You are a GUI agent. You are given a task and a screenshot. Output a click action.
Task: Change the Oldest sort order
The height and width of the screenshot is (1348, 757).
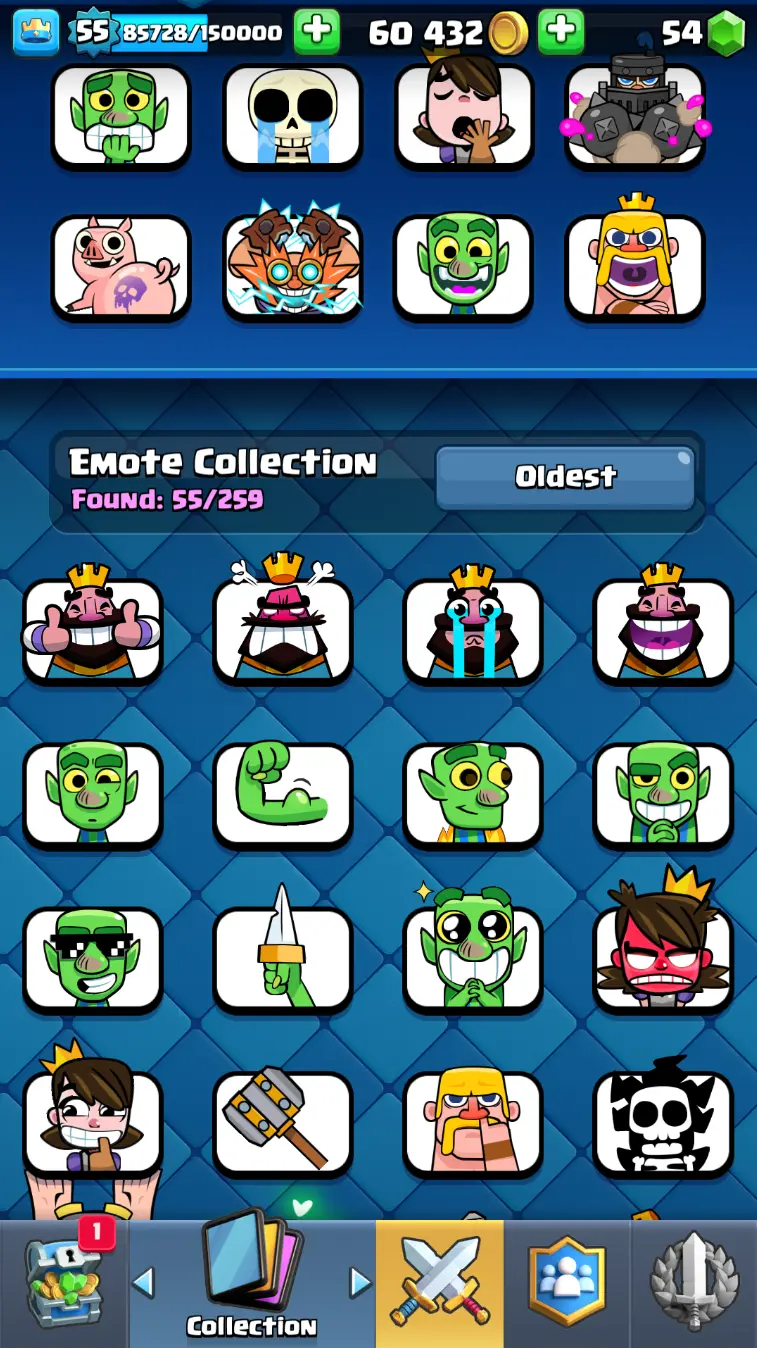click(565, 477)
